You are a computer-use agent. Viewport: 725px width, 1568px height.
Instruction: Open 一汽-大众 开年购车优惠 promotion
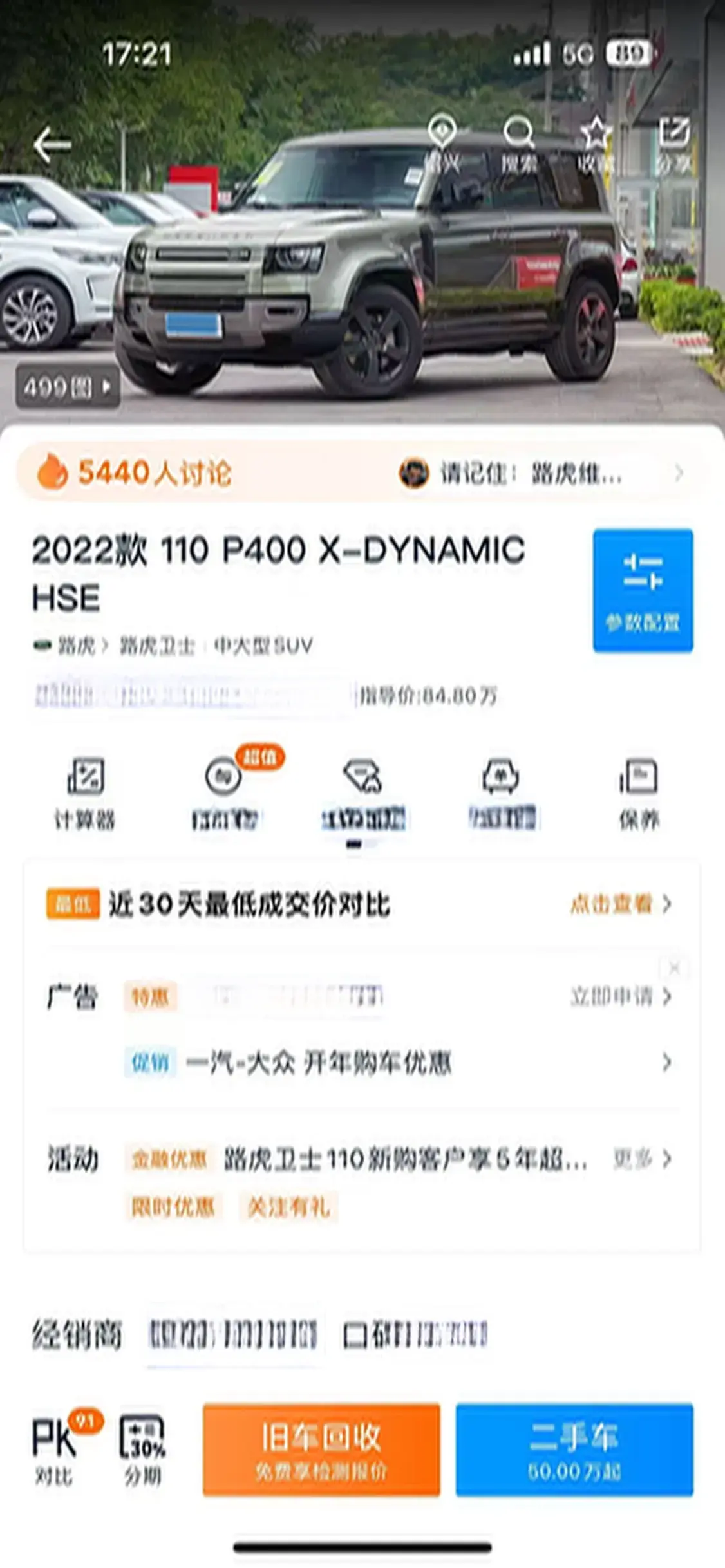point(319,1063)
